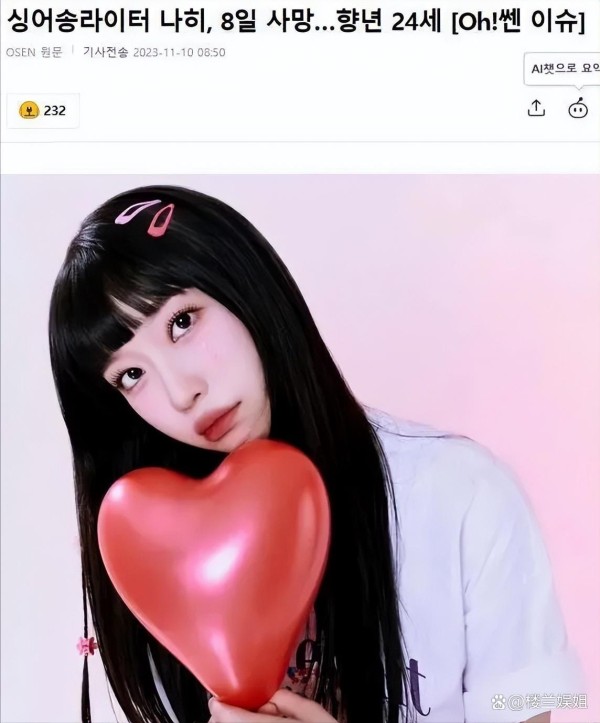Open the original OSEN article link
The height and width of the screenshot is (723, 600).
[x=33, y=52]
